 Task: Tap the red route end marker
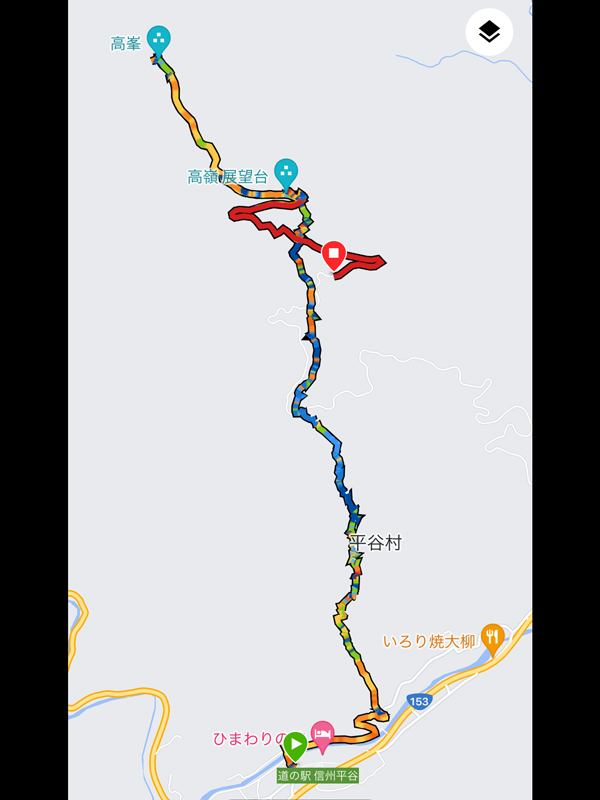coord(333,255)
